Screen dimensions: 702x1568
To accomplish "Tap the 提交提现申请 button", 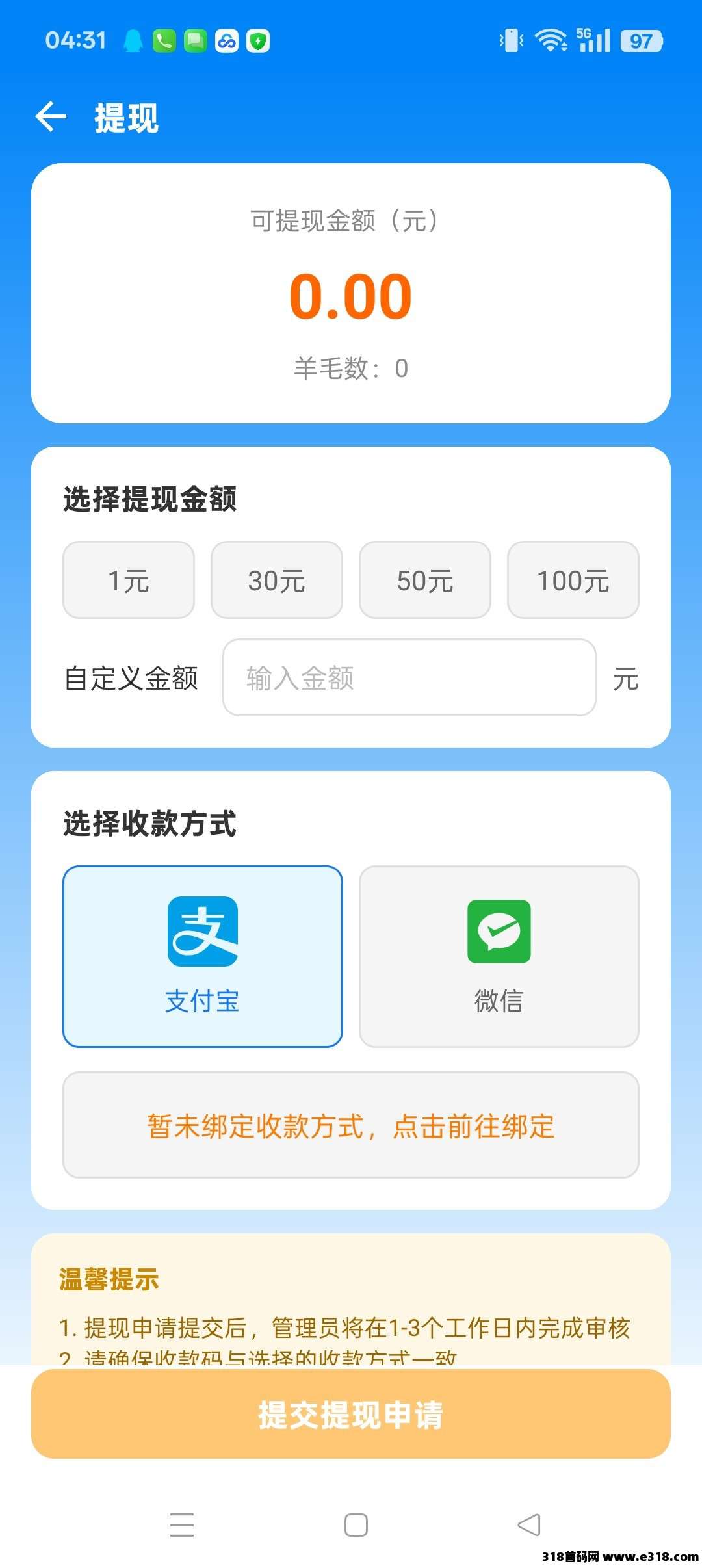I will [x=351, y=1415].
